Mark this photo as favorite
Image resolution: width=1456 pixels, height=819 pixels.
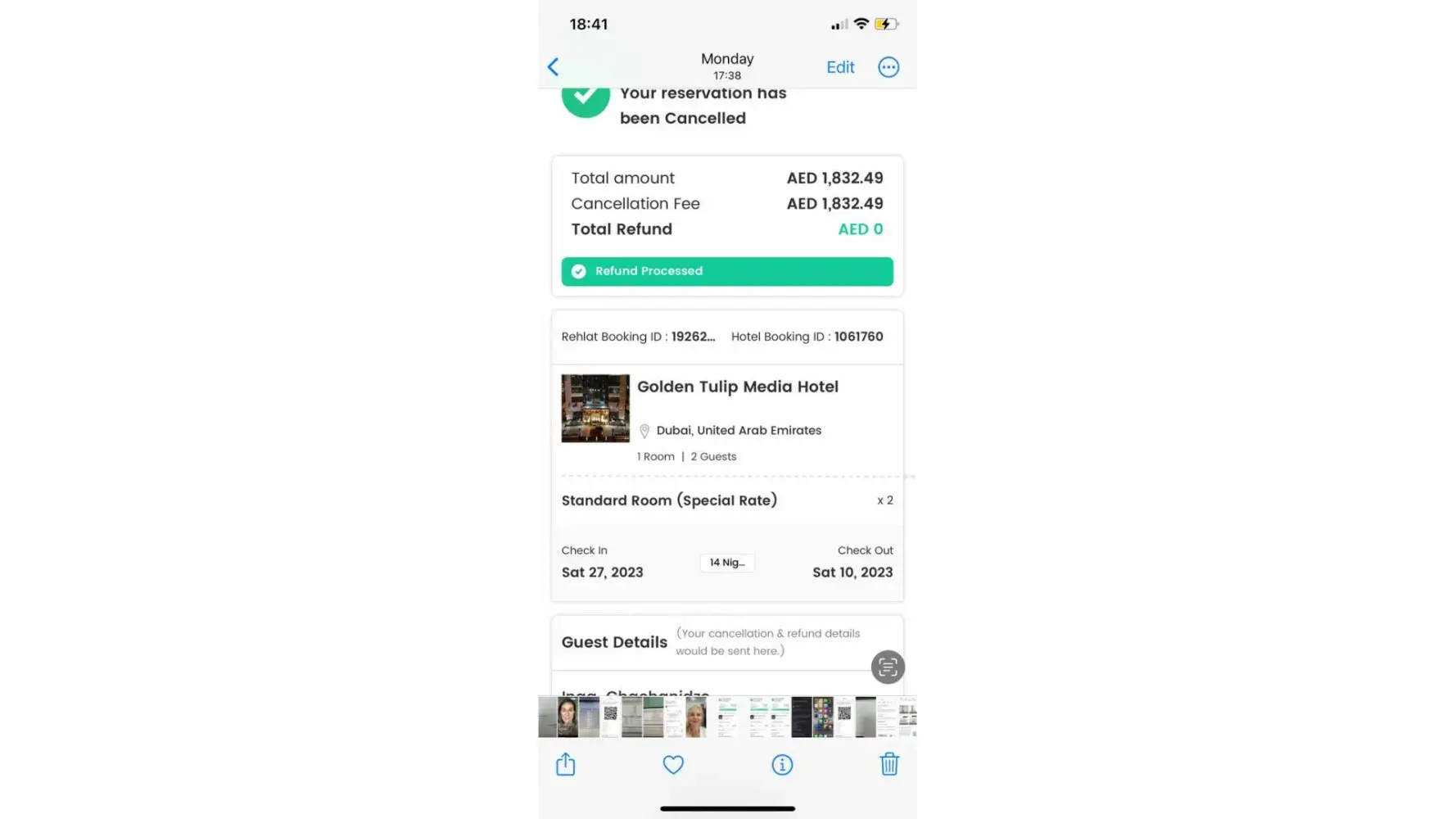pyautogui.click(x=673, y=765)
